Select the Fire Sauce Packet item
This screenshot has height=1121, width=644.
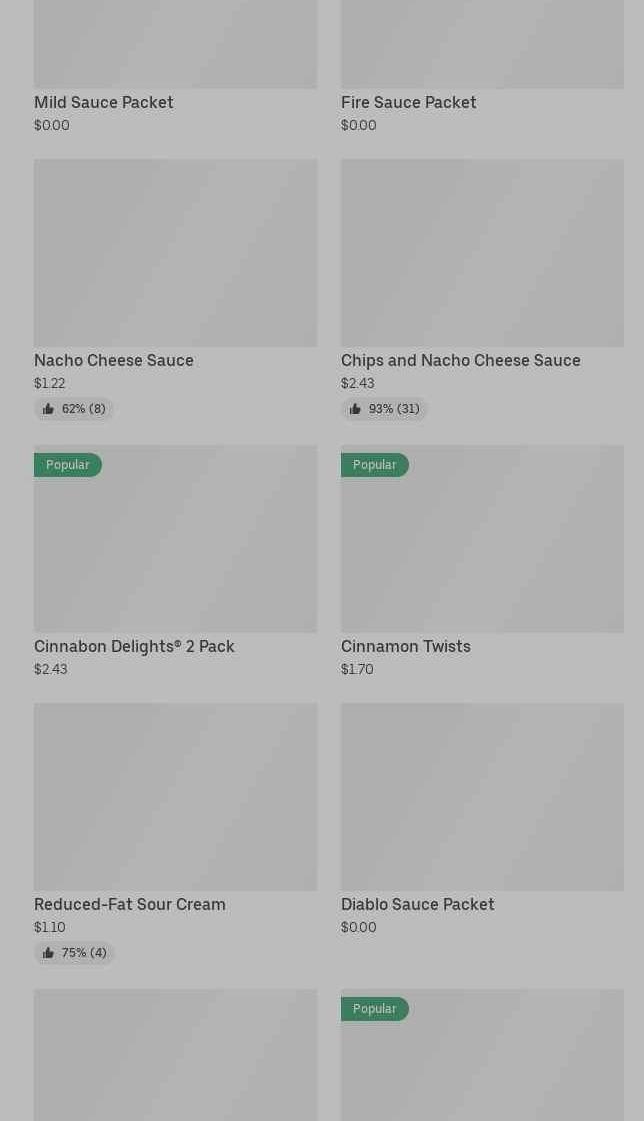pyautogui.click(x=408, y=102)
